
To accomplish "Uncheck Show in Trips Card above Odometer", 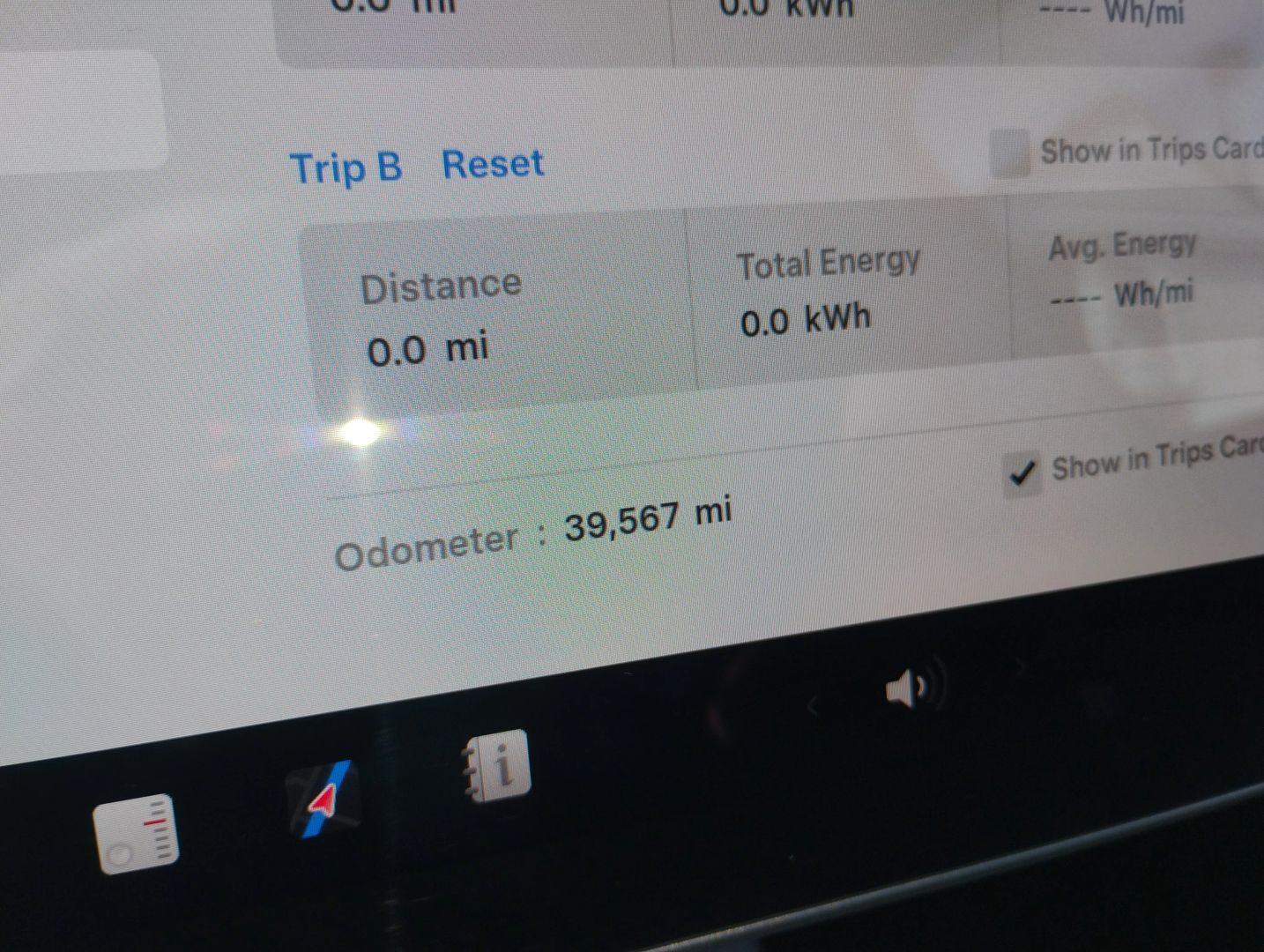I will point(1022,474).
